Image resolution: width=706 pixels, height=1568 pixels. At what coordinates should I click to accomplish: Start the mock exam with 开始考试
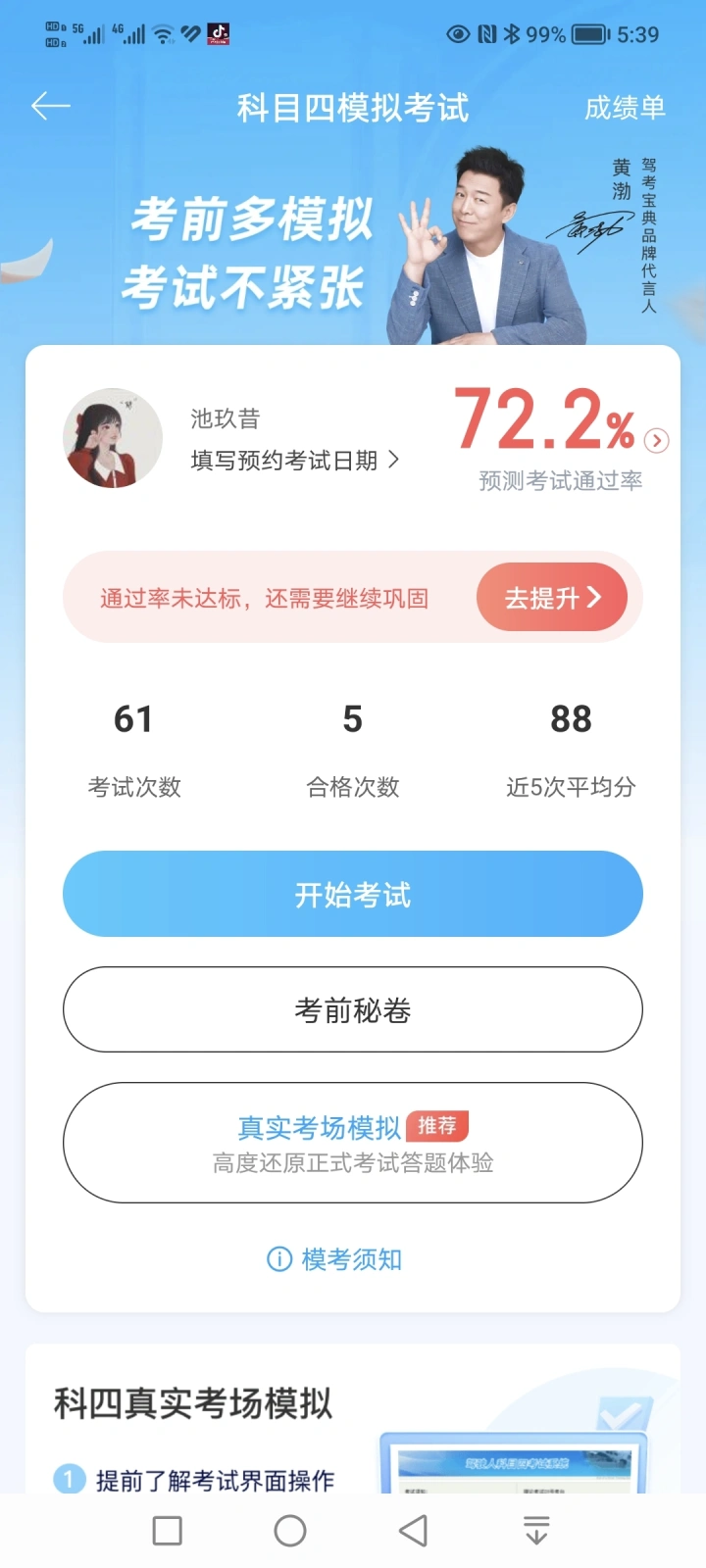pyautogui.click(x=353, y=894)
